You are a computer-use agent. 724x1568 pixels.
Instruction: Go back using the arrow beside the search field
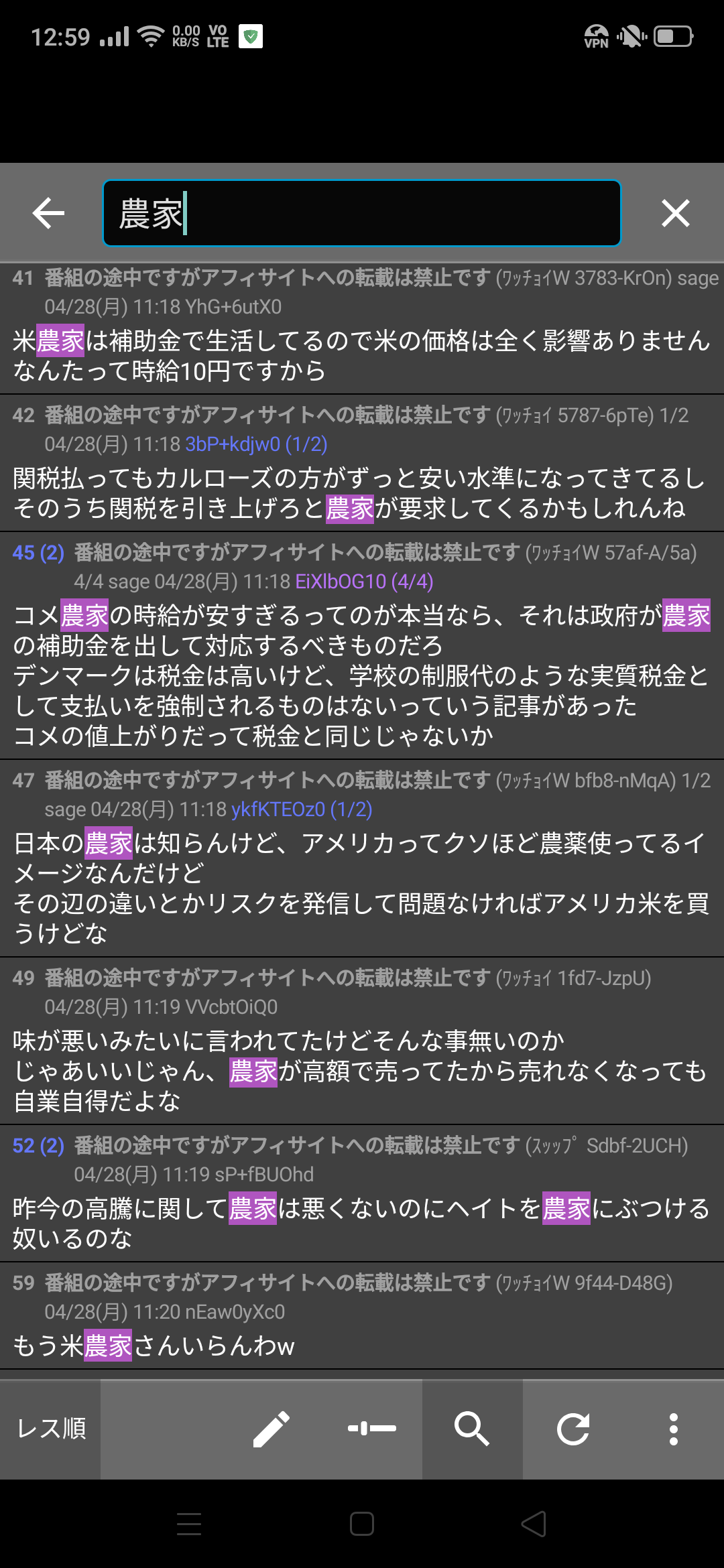(x=48, y=214)
